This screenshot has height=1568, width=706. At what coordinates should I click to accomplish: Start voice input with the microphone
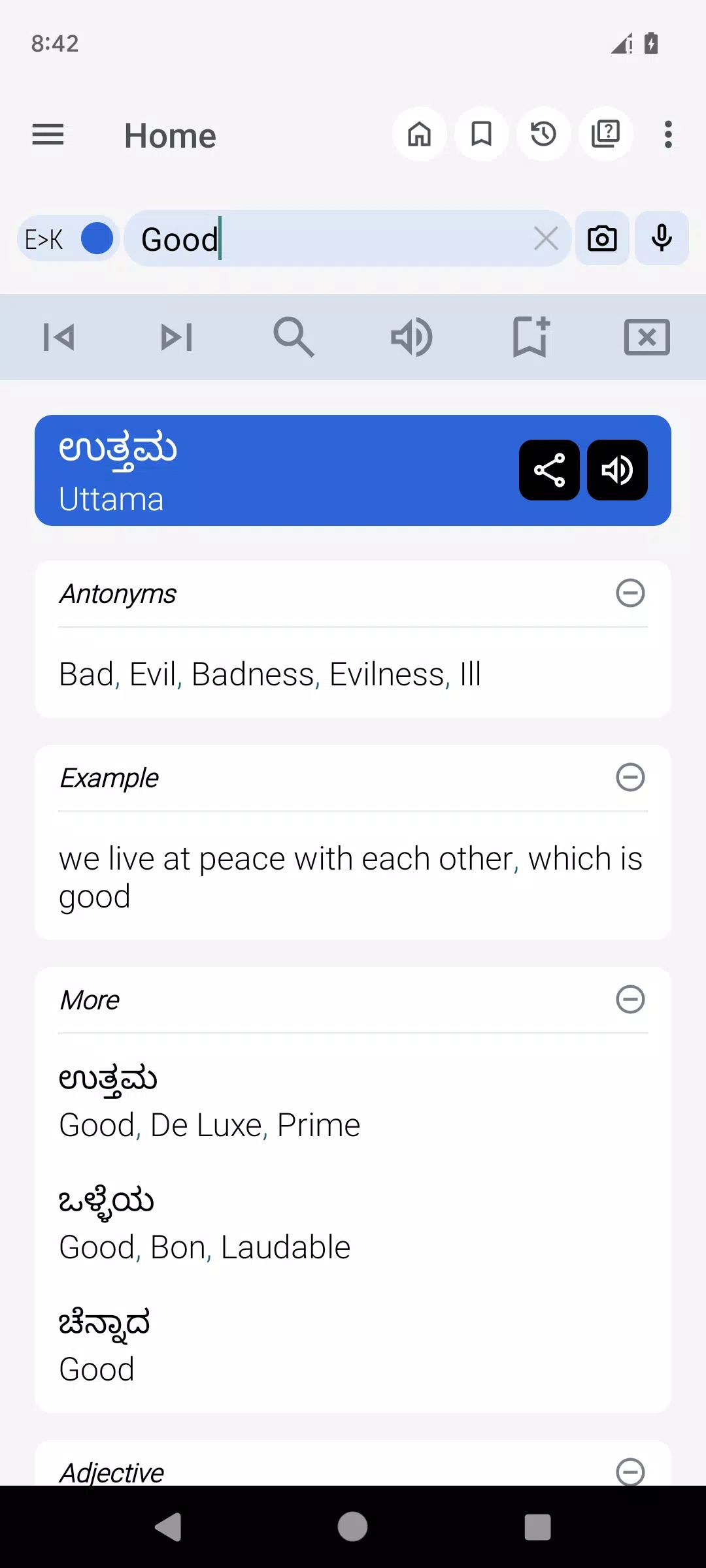click(x=662, y=239)
